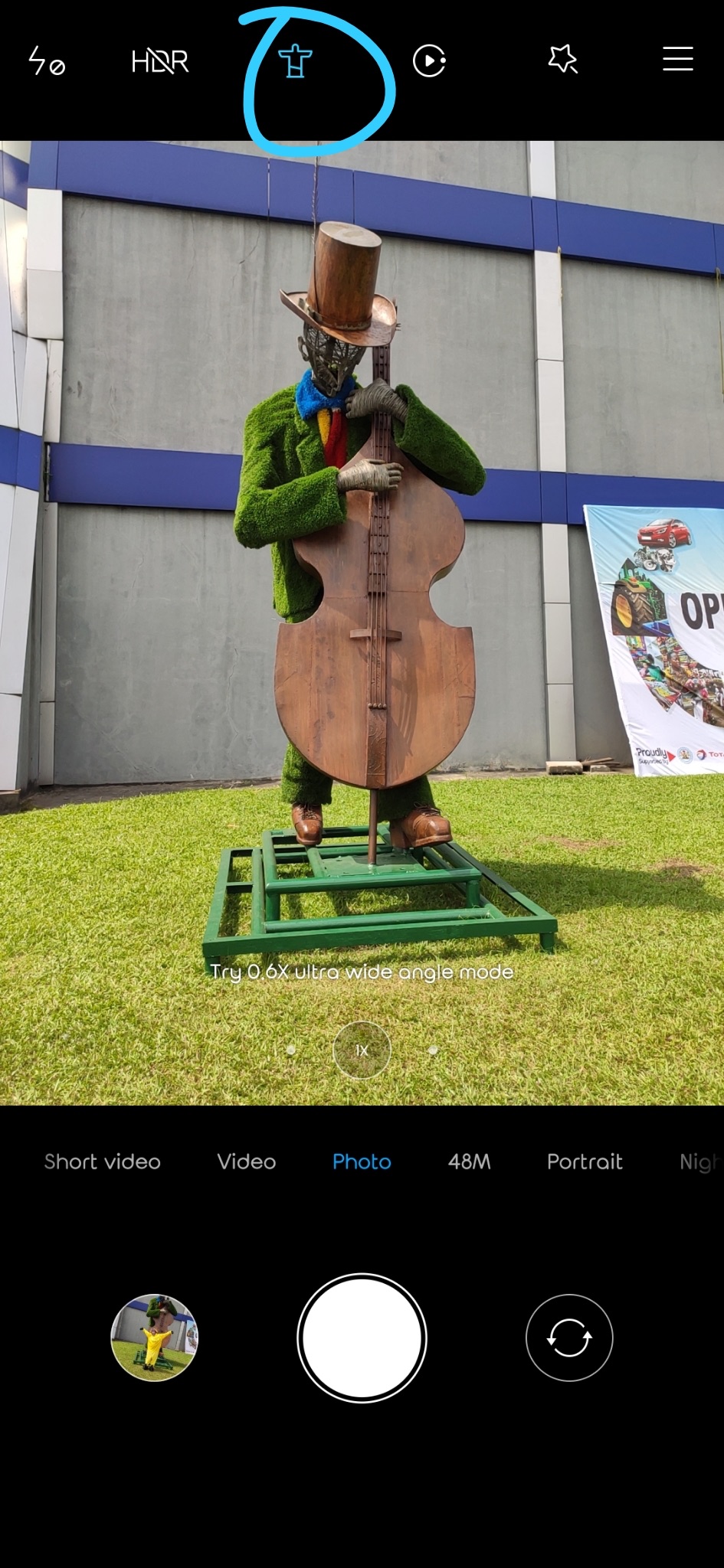Image resolution: width=724 pixels, height=1568 pixels.
Task: Toggle the HDR option
Action: point(160,61)
